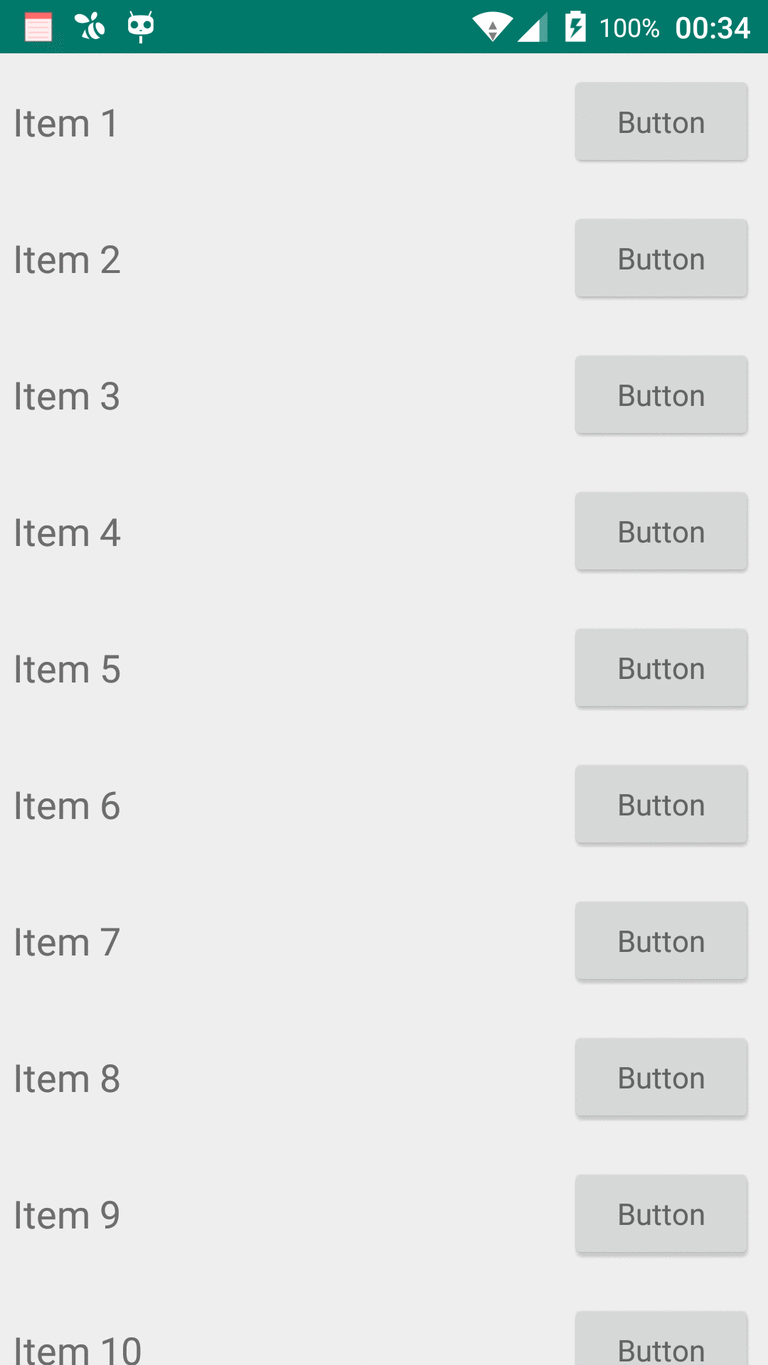
Task: Tap the VPN arrow icon in the status bar
Action: [x=492, y=27]
